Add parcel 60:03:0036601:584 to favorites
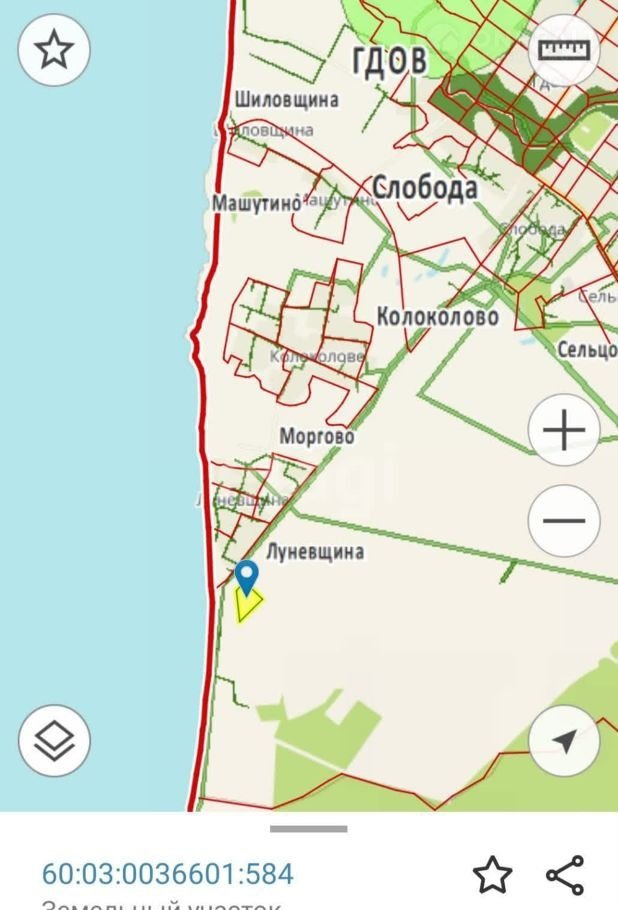This screenshot has height=910, width=618. pyautogui.click(x=491, y=875)
